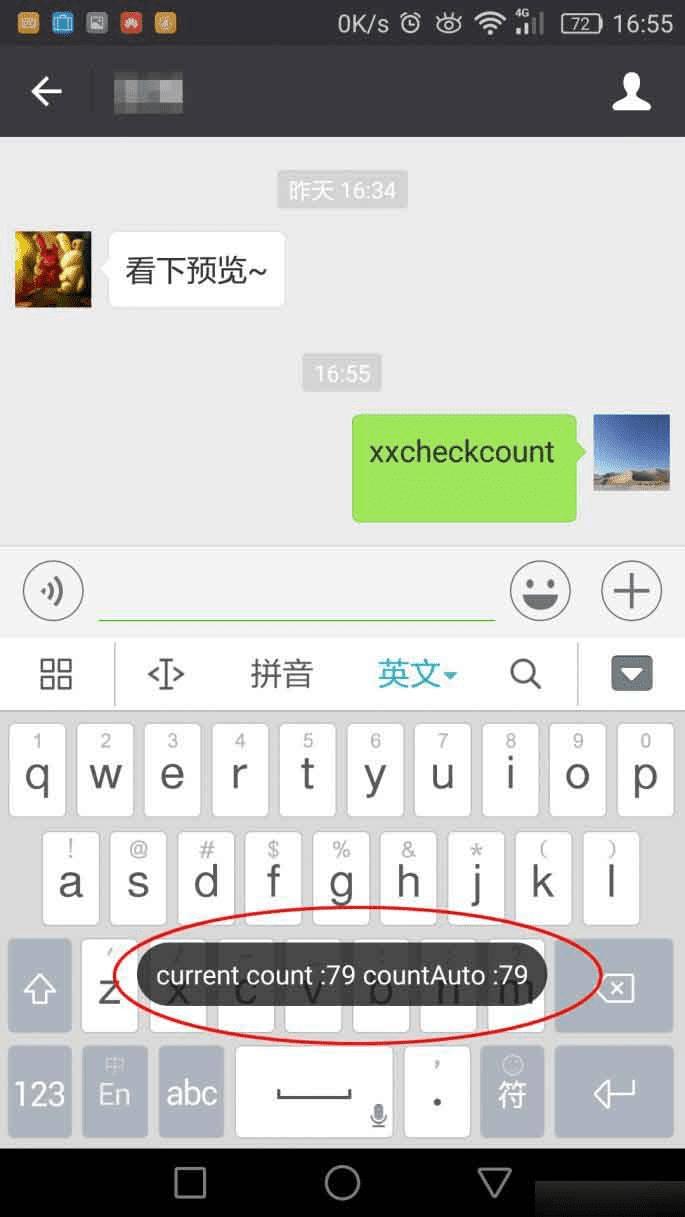The image size is (685, 1217).
Task: Switch to the 123 number keyboard
Action: point(40,1093)
